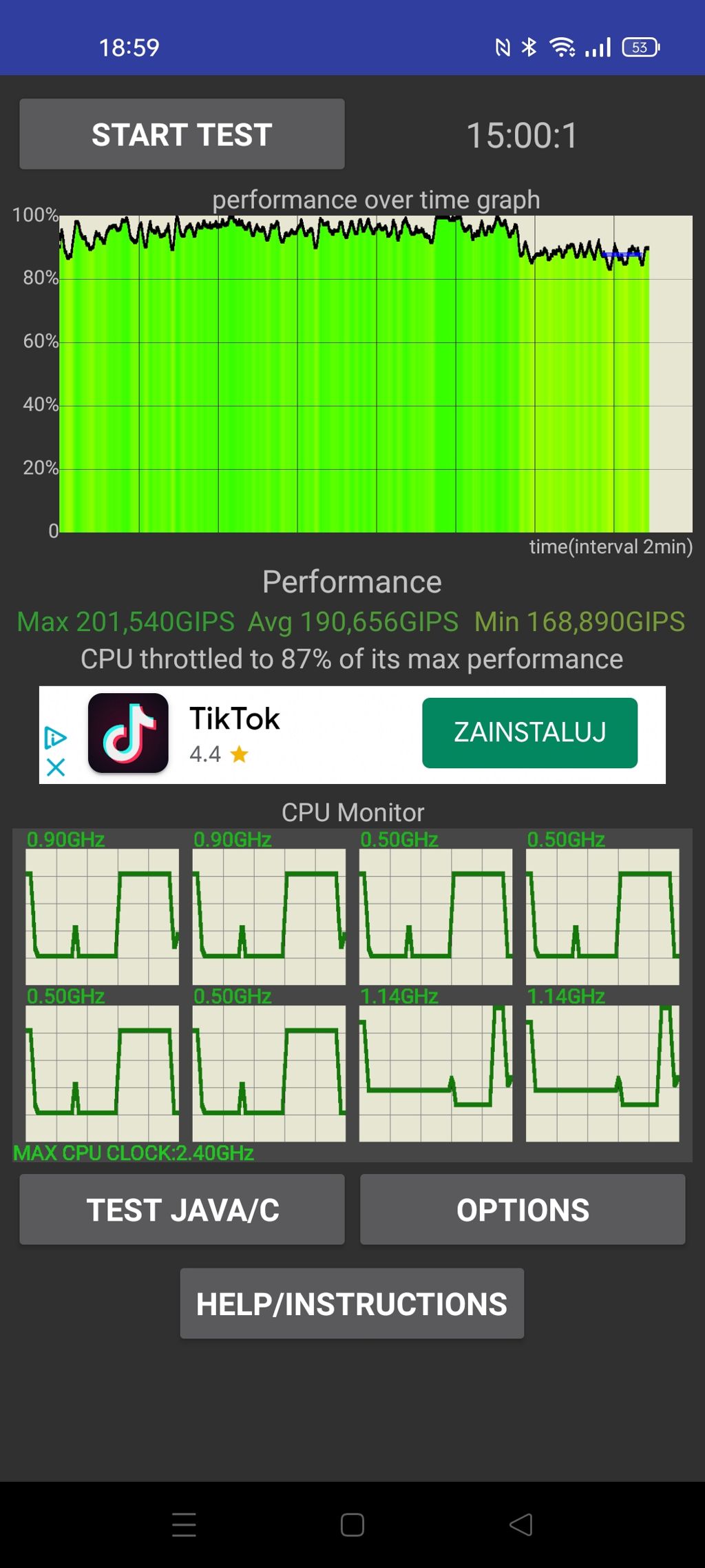Image resolution: width=705 pixels, height=1568 pixels.
Task: Open the ad info icon
Action: tap(55, 738)
